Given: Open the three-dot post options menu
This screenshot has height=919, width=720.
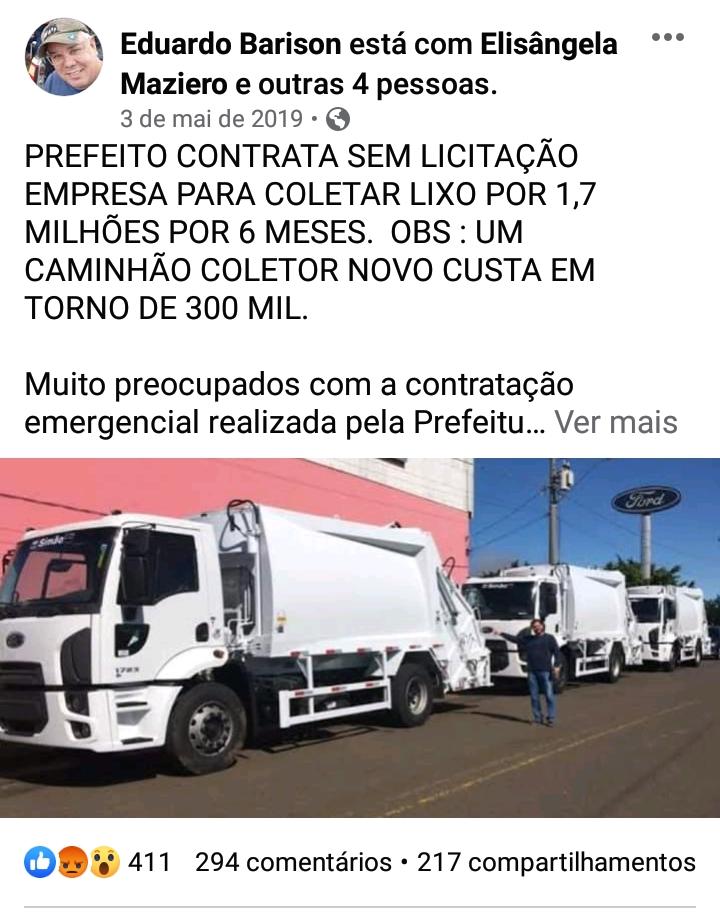Looking at the screenshot, I should (667, 38).
